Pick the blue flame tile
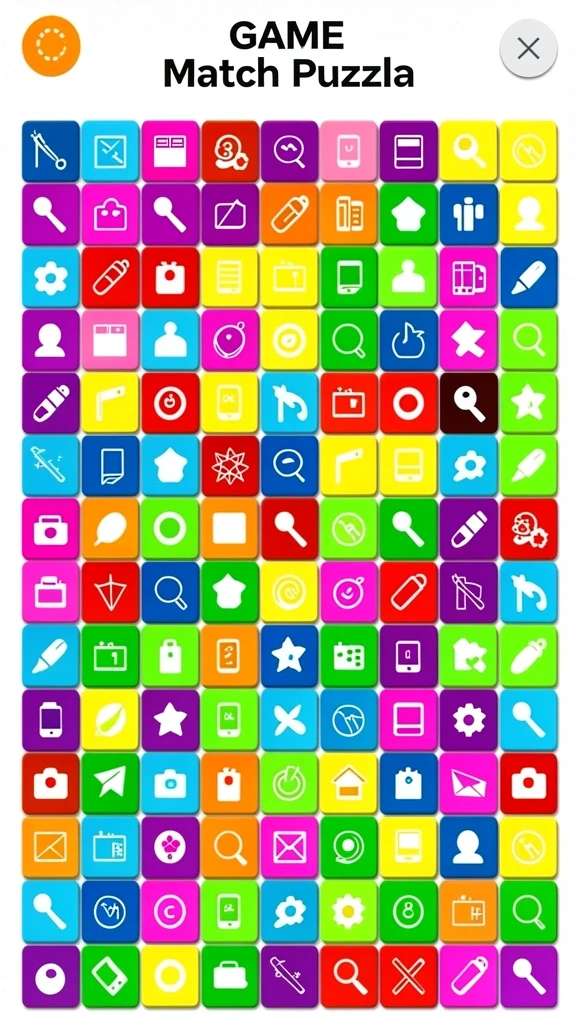This screenshot has width=576, height=1024. pyautogui.click(x=409, y=340)
